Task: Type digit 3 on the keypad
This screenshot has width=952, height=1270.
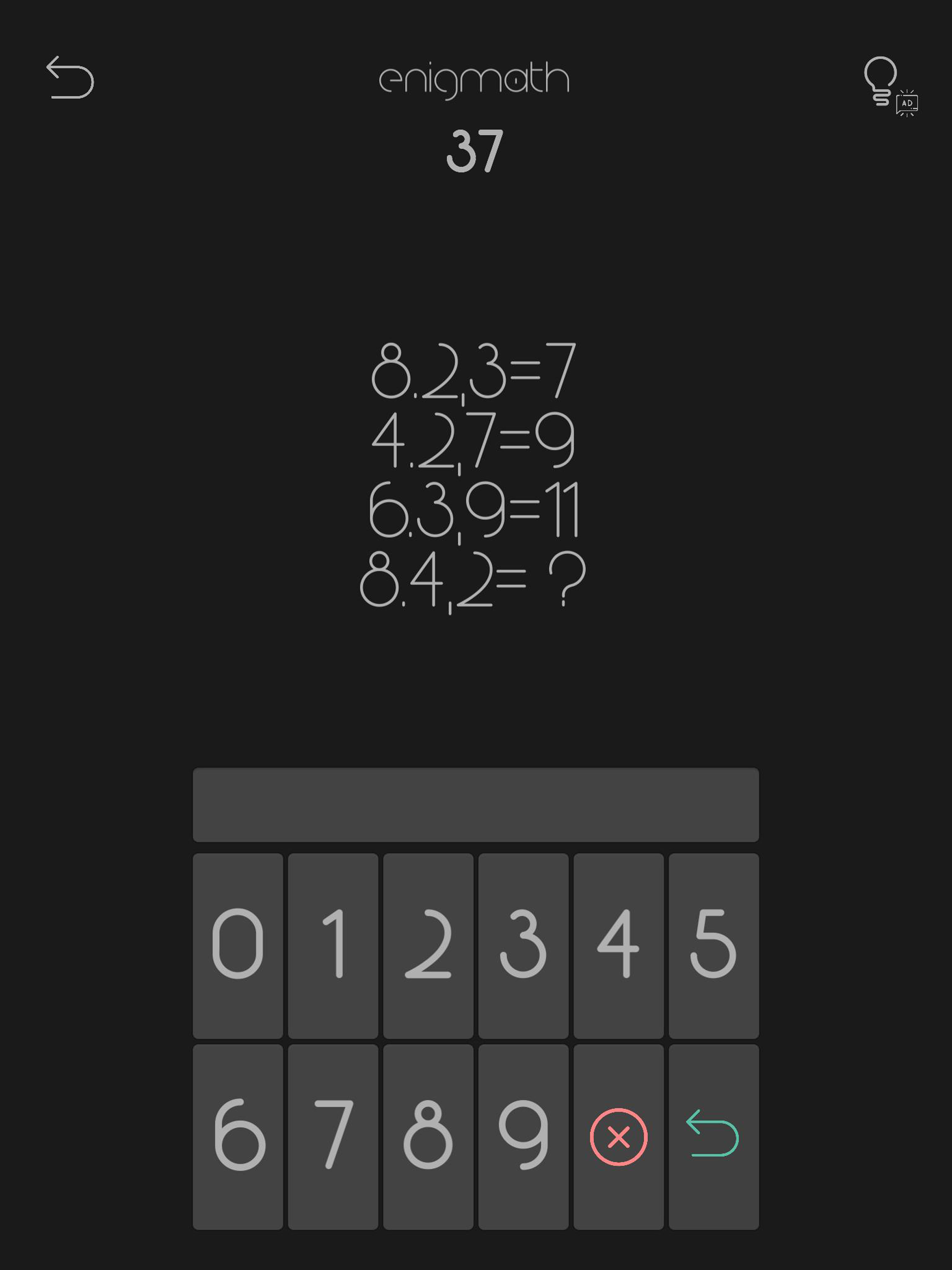Action: [x=523, y=945]
